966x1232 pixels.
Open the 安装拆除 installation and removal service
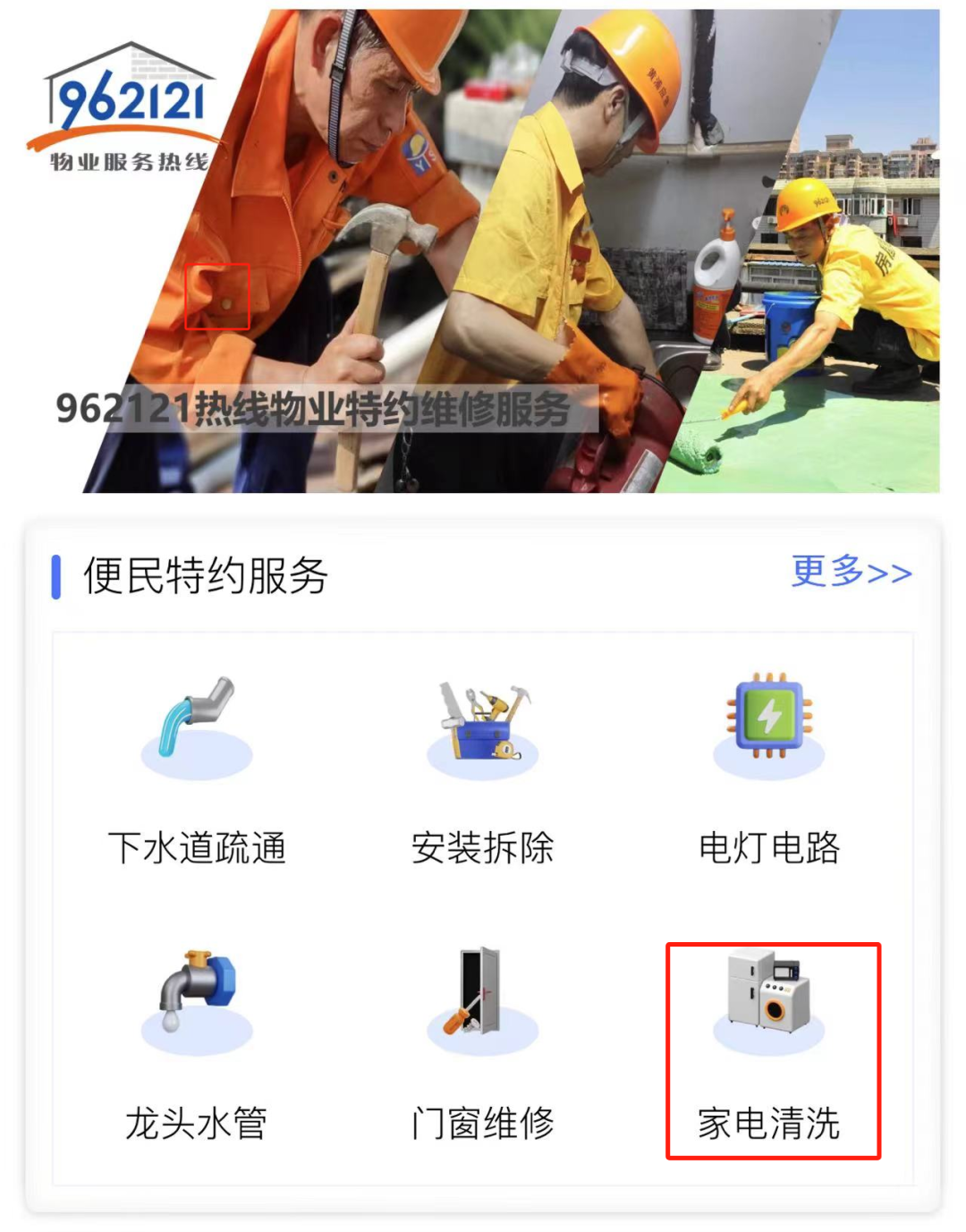483,725
